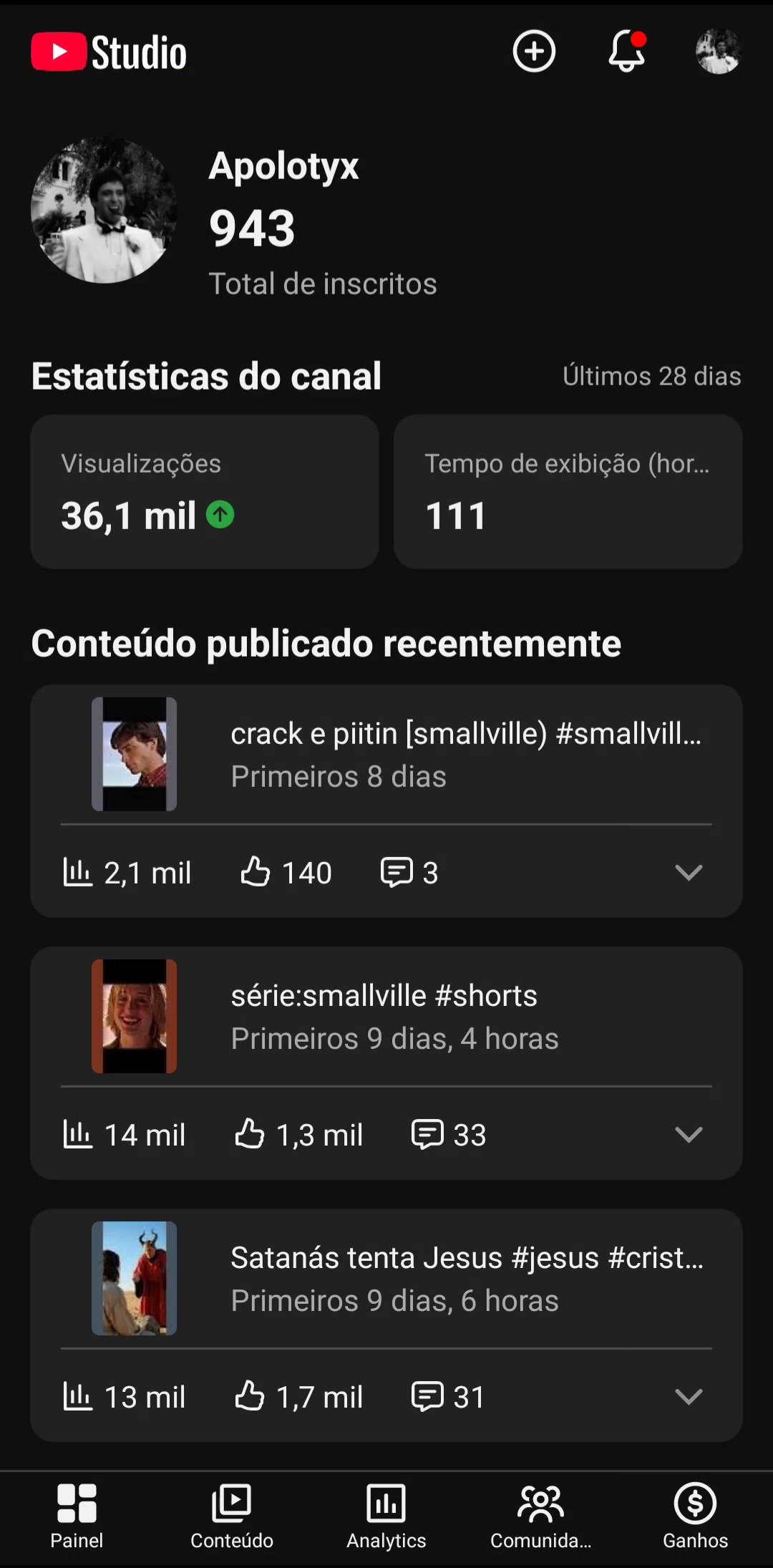
Task: Expand stats for 'Satanás tenta Jesus' video
Action: pyautogui.click(x=689, y=1397)
